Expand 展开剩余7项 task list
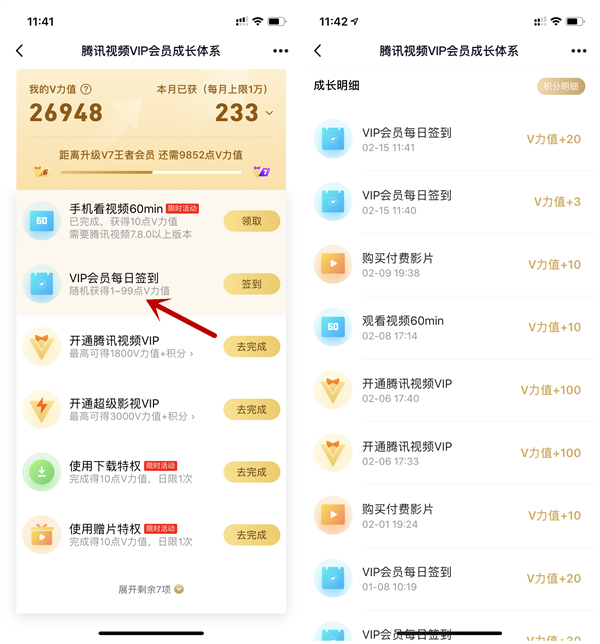Screen dimensions: 600x644 [151, 589]
